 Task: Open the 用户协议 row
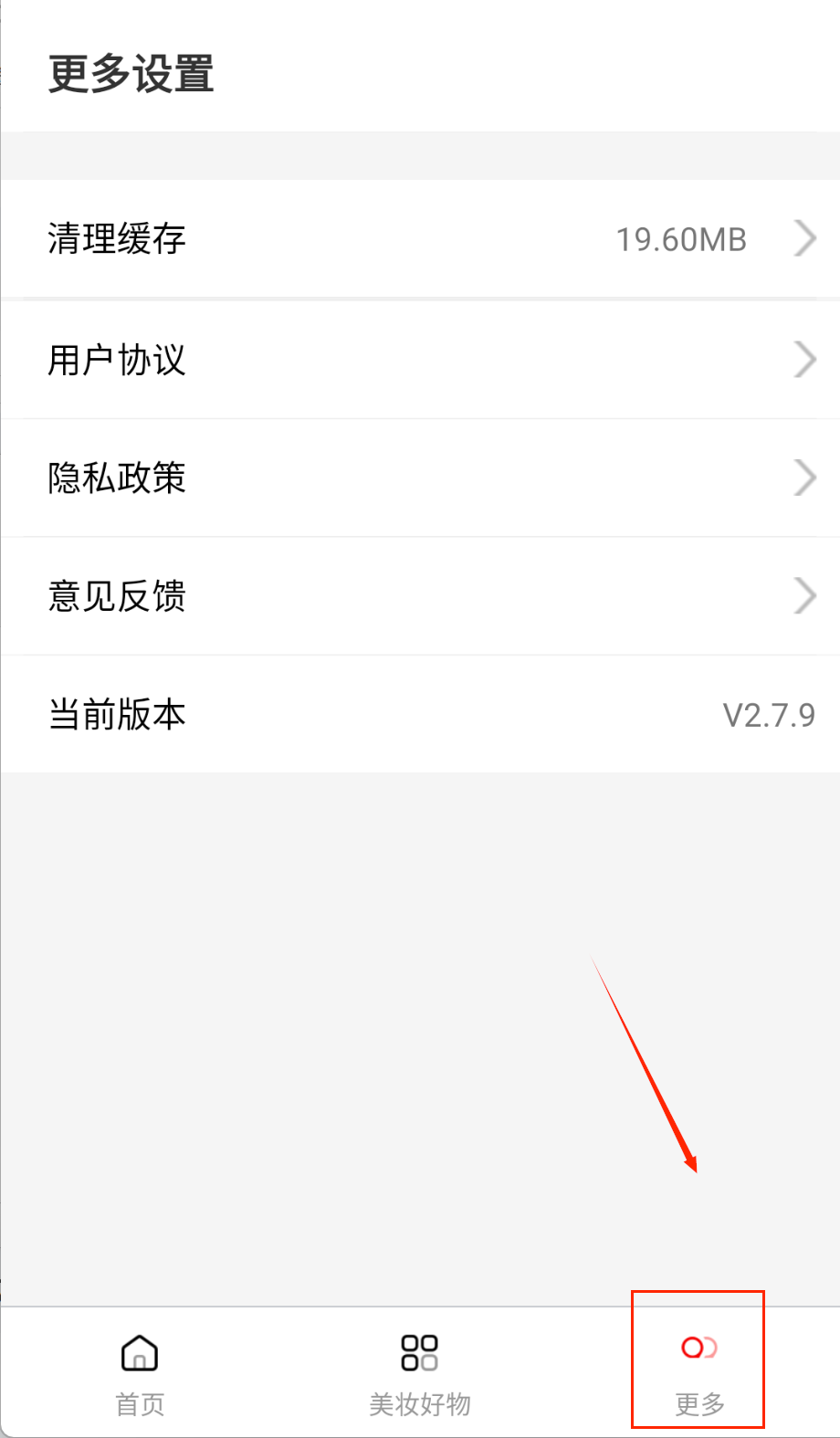click(x=420, y=360)
